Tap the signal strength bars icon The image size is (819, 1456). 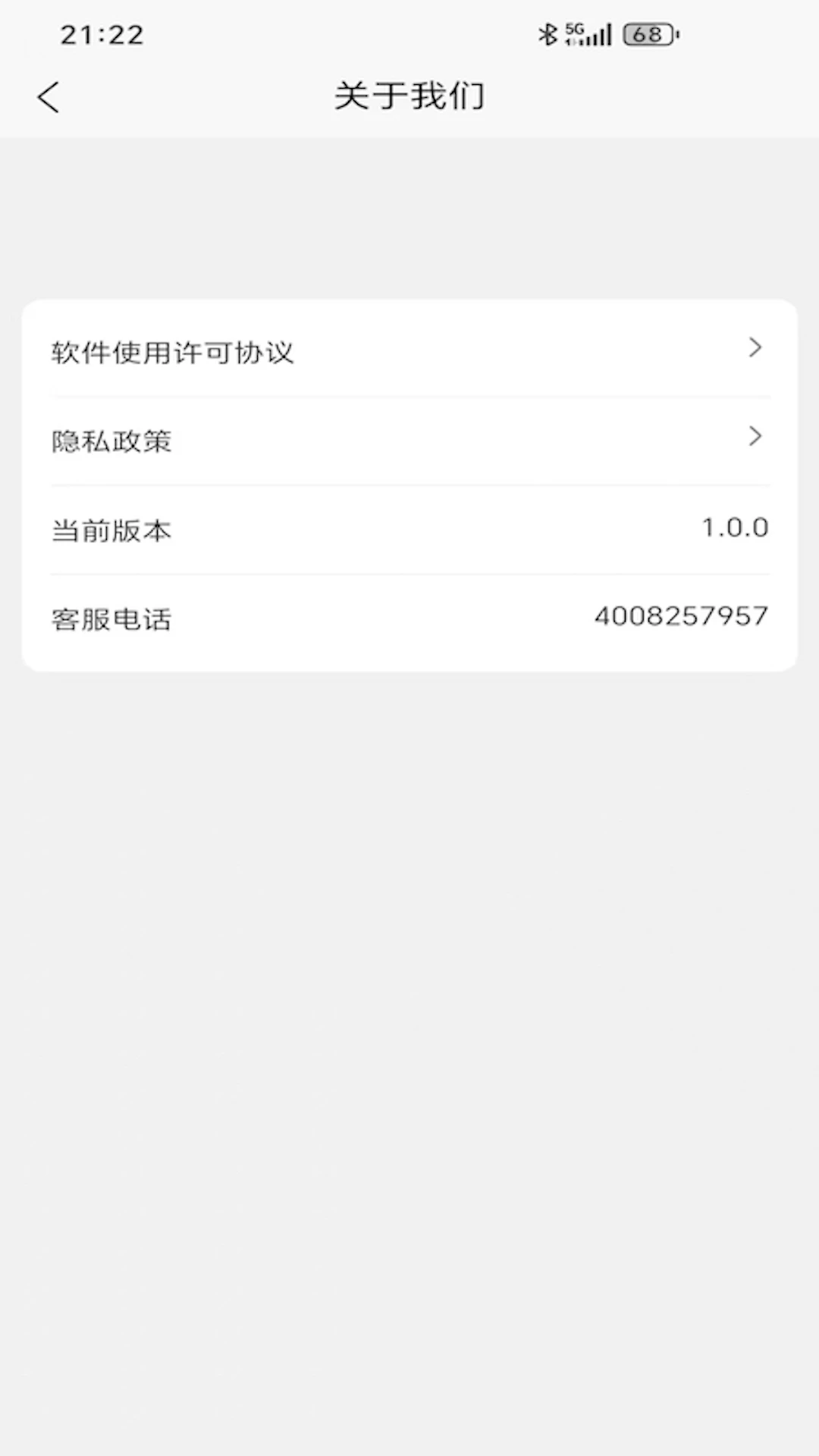(599, 35)
